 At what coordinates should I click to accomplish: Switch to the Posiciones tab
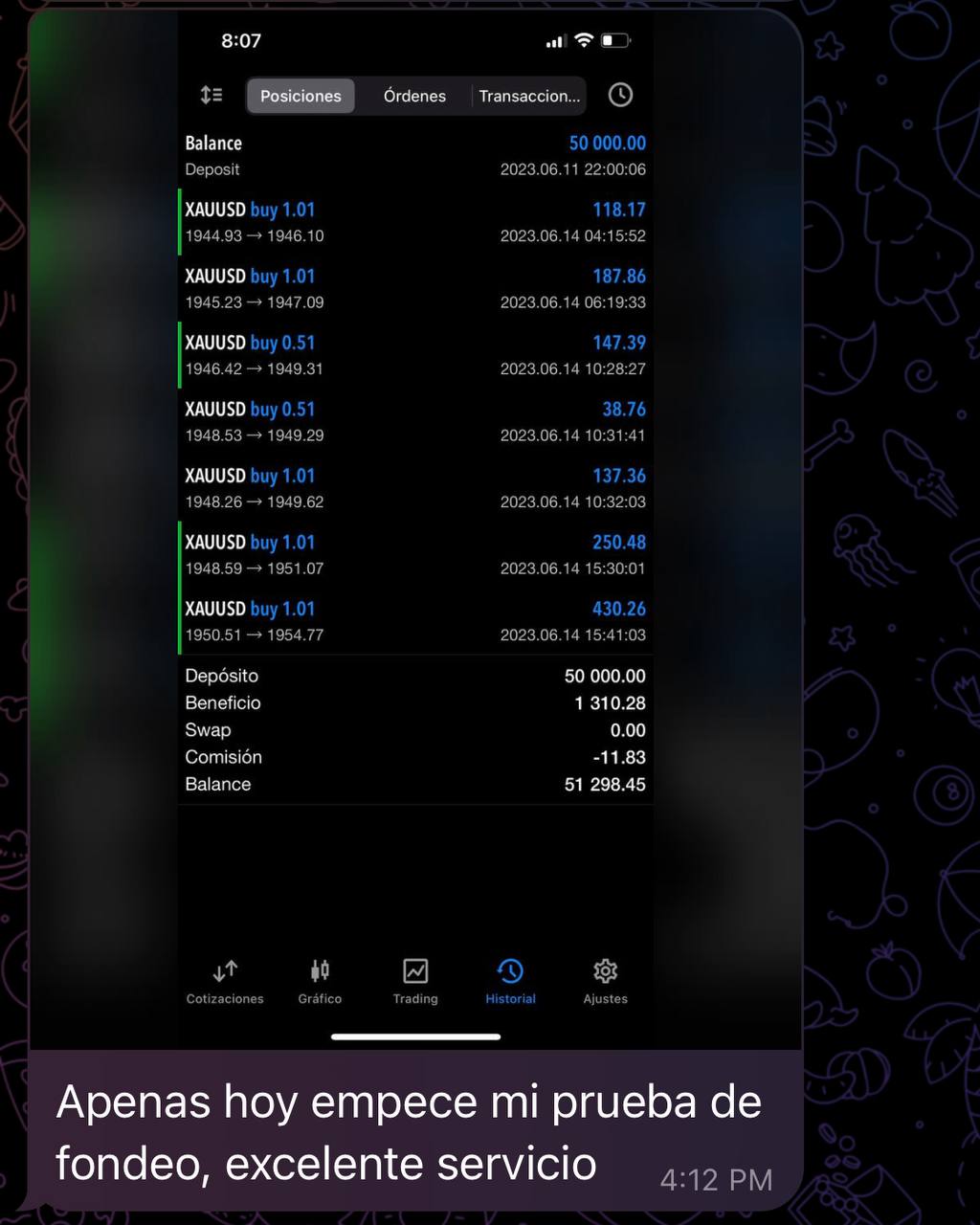[301, 96]
